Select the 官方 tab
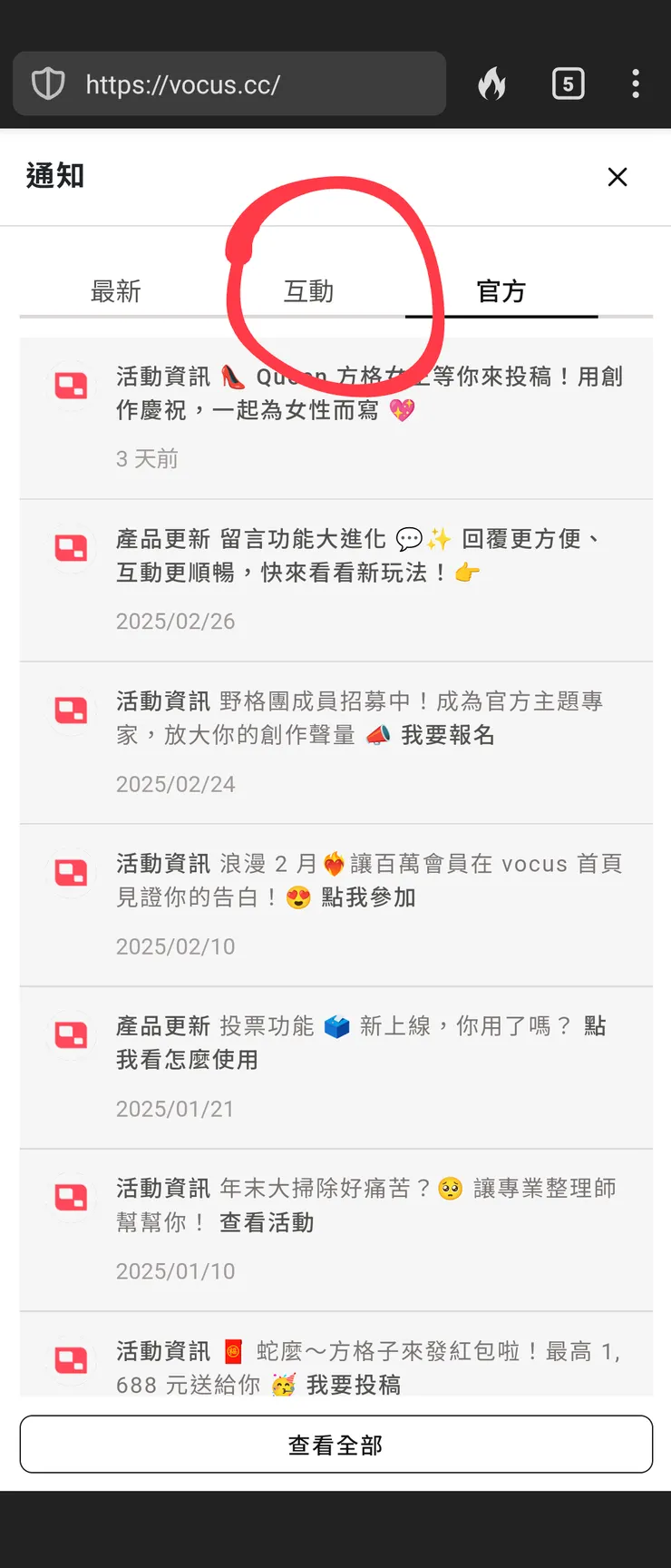Viewport: 671px width, 1568px height. 501,291
